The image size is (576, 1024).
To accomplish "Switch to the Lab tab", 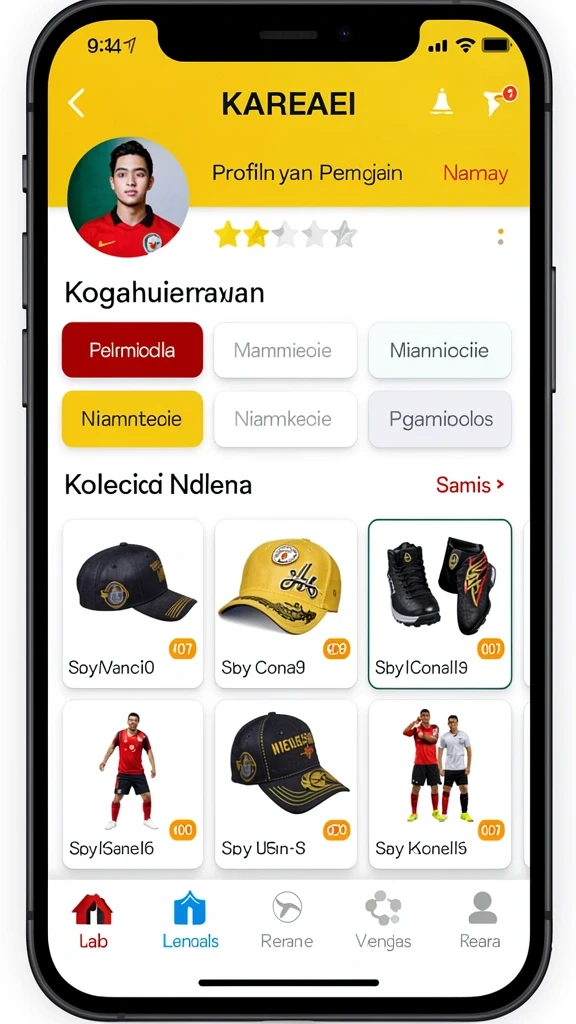I will coord(93,921).
